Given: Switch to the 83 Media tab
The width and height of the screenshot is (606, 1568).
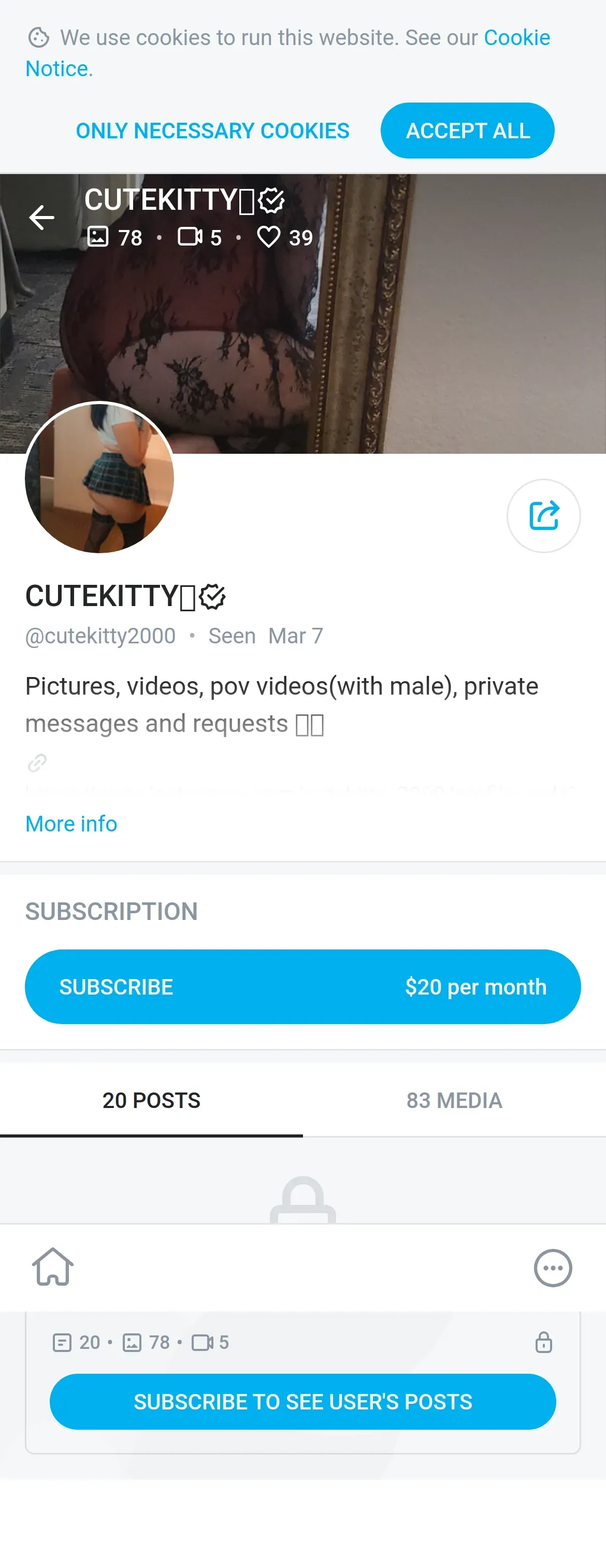Looking at the screenshot, I should click(454, 1100).
